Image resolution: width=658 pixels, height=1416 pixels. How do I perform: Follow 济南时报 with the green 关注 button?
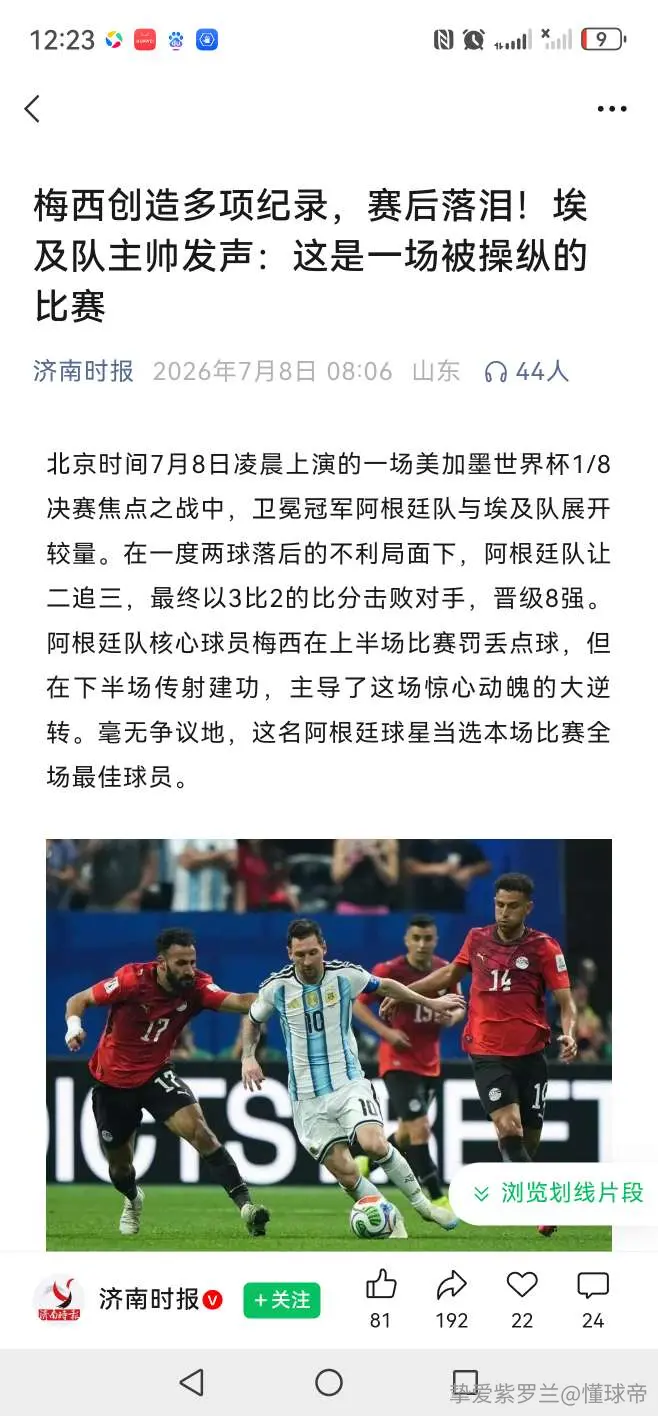[282, 1300]
